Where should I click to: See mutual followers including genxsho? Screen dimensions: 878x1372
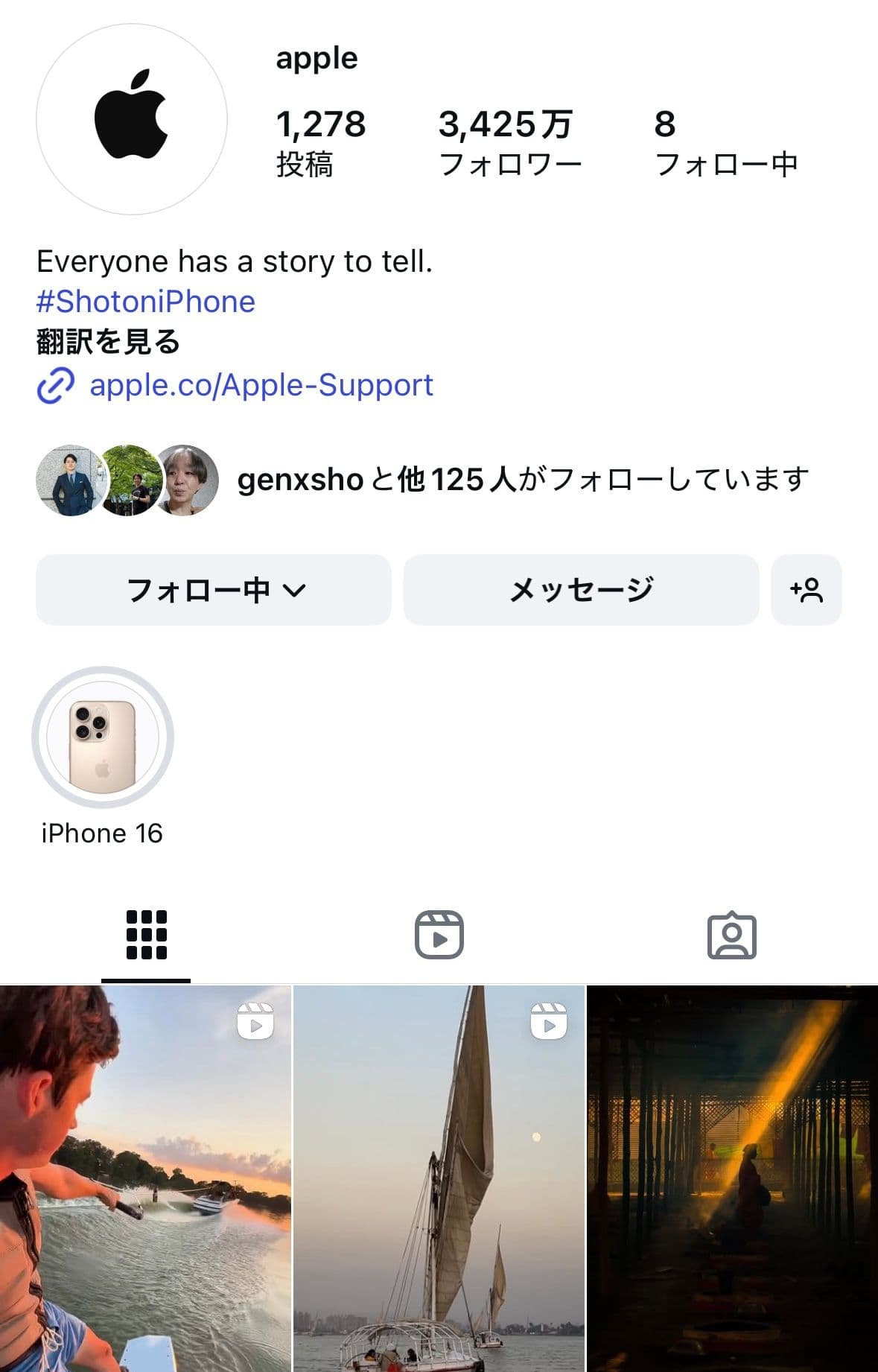pyautogui.click(x=521, y=480)
